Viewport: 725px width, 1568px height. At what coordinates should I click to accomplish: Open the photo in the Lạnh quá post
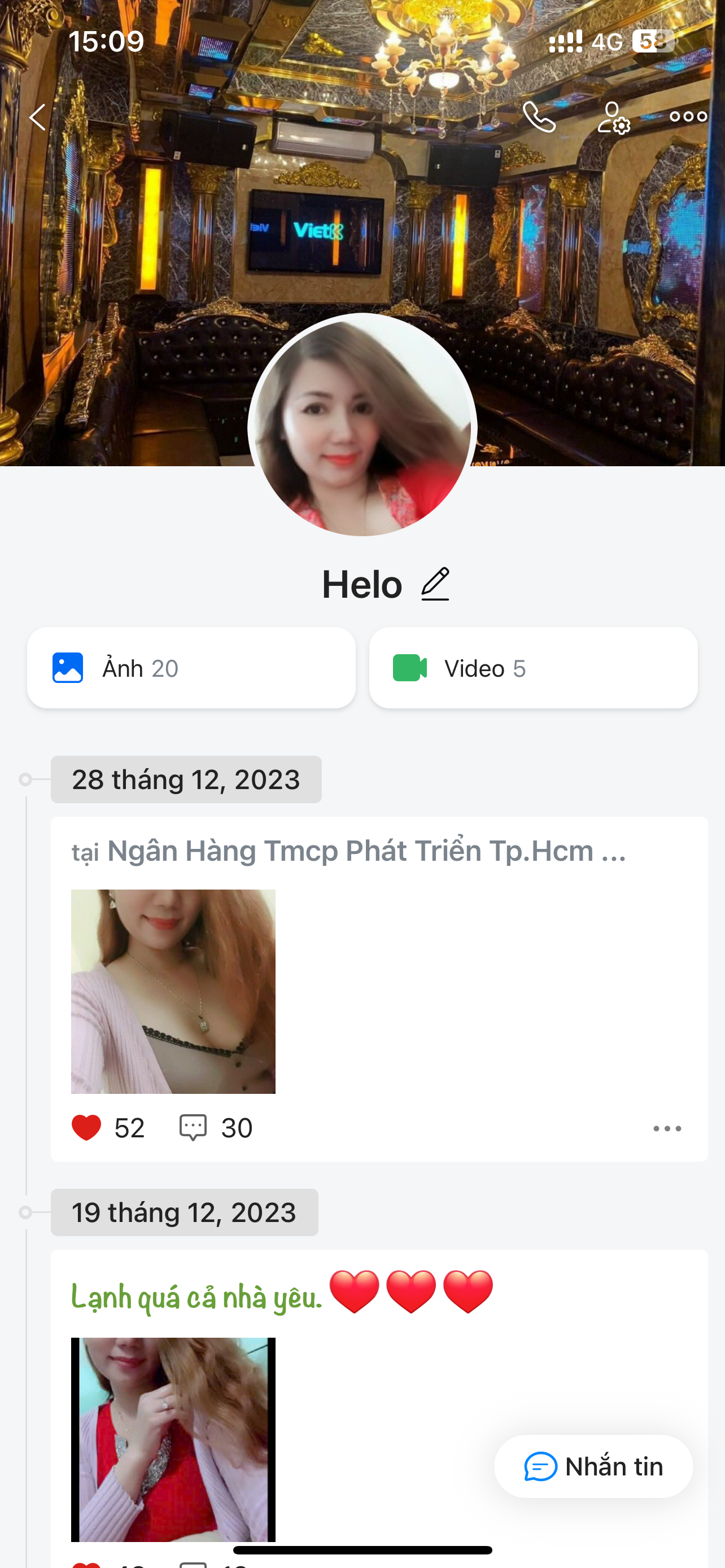173,1439
